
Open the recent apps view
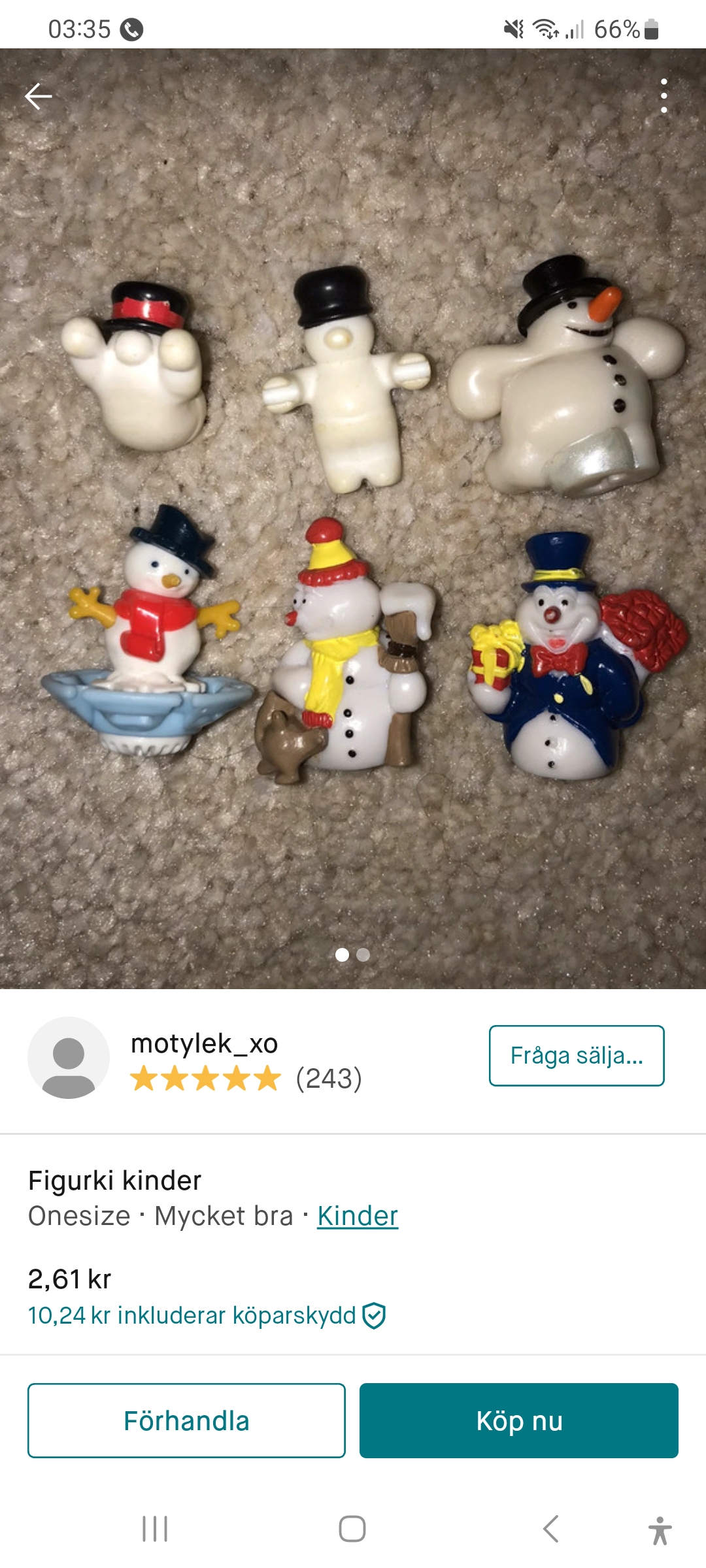[x=155, y=1529]
